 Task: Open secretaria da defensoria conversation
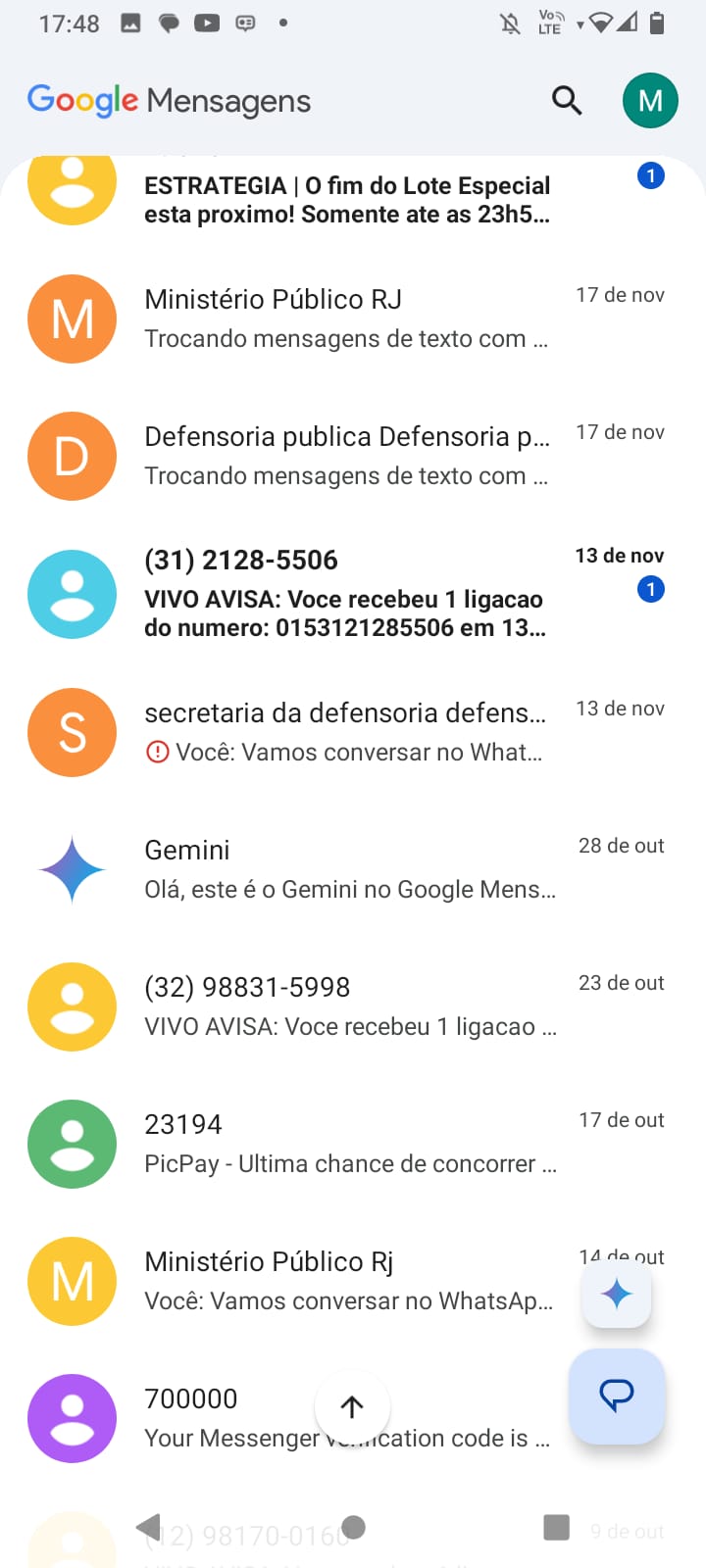pyautogui.click(x=347, y=732)
